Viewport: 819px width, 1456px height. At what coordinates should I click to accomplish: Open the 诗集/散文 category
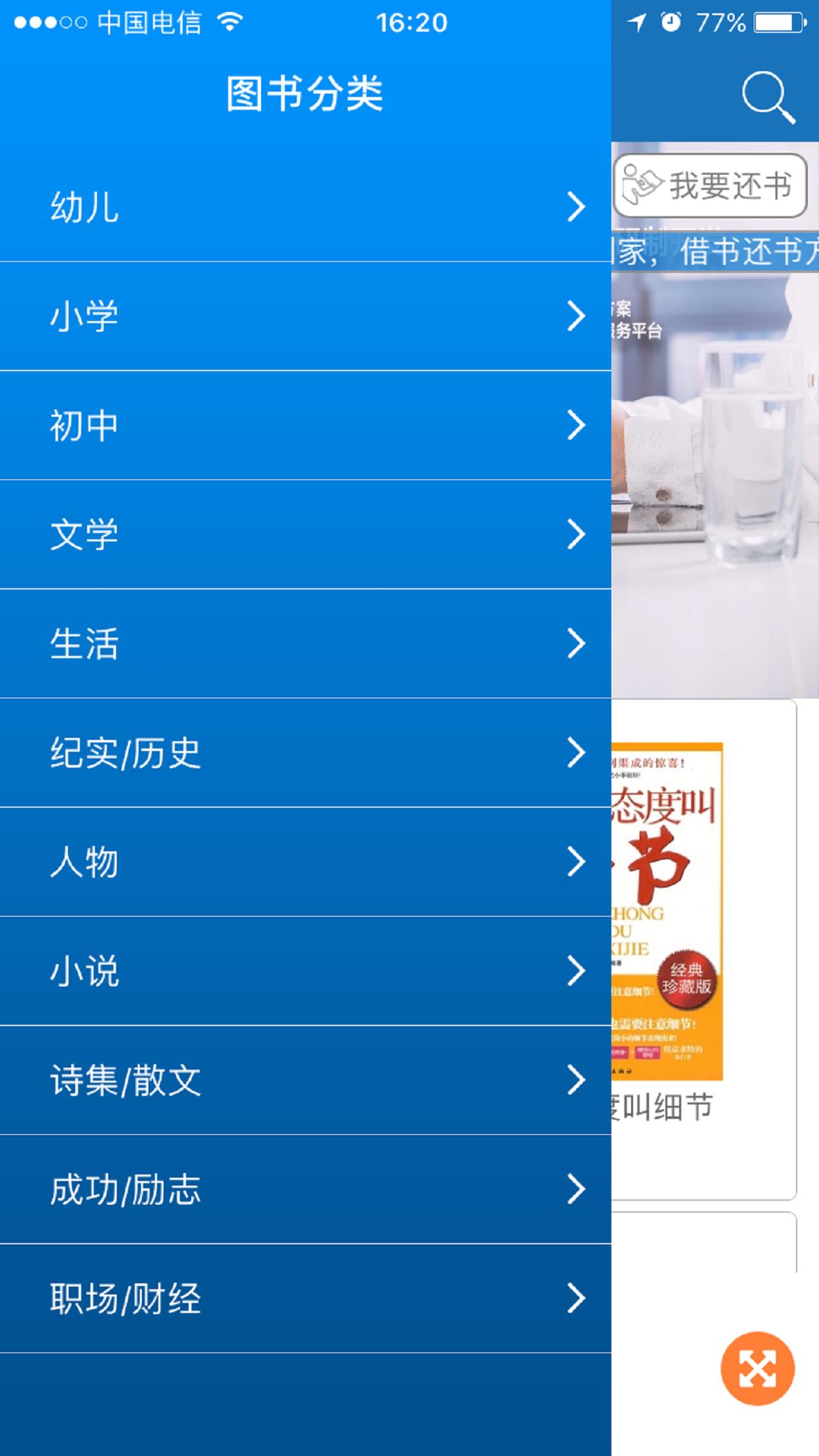(x=305, y=1080)
